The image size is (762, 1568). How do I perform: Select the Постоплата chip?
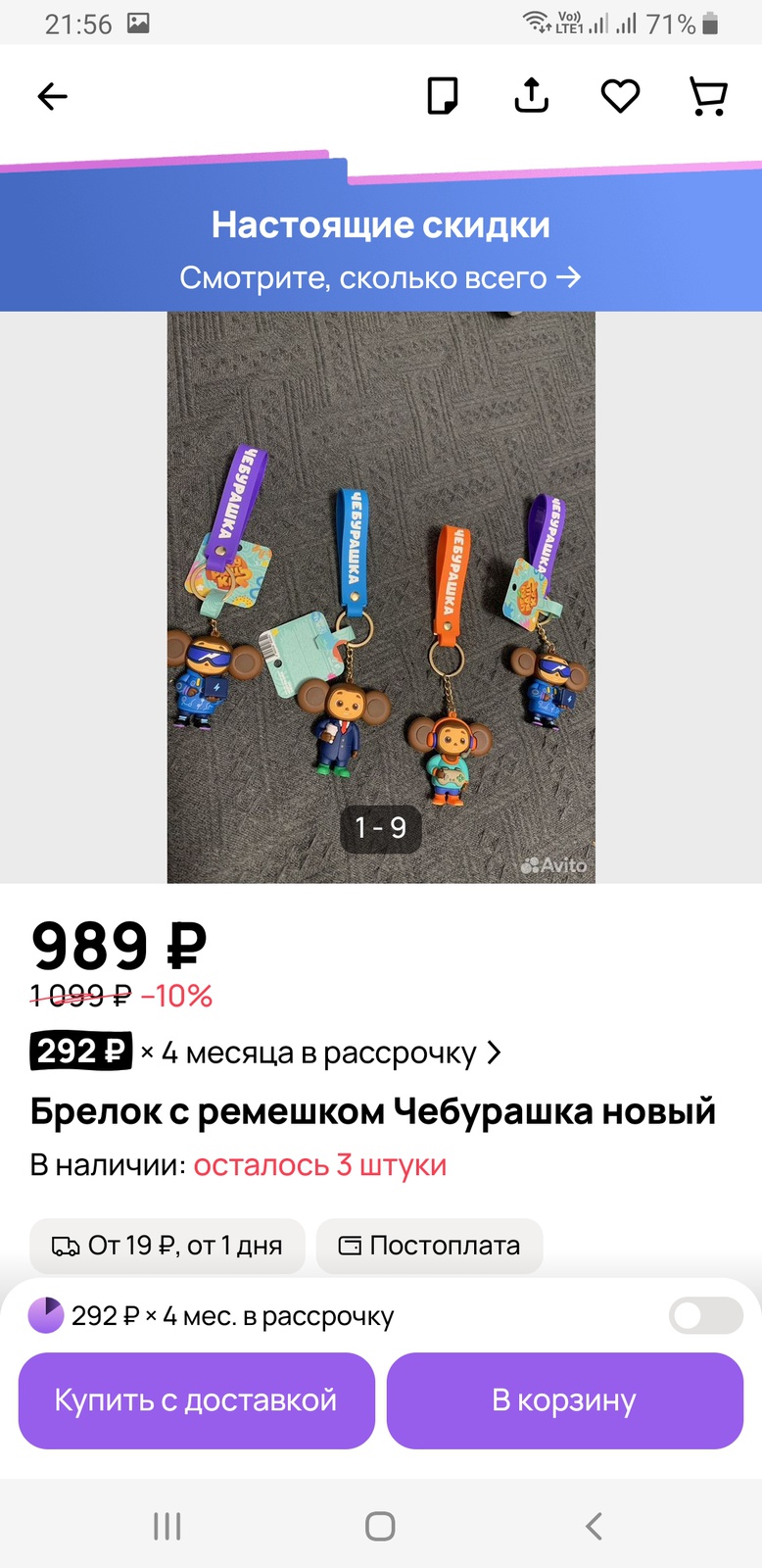(x=429, y=1246)
